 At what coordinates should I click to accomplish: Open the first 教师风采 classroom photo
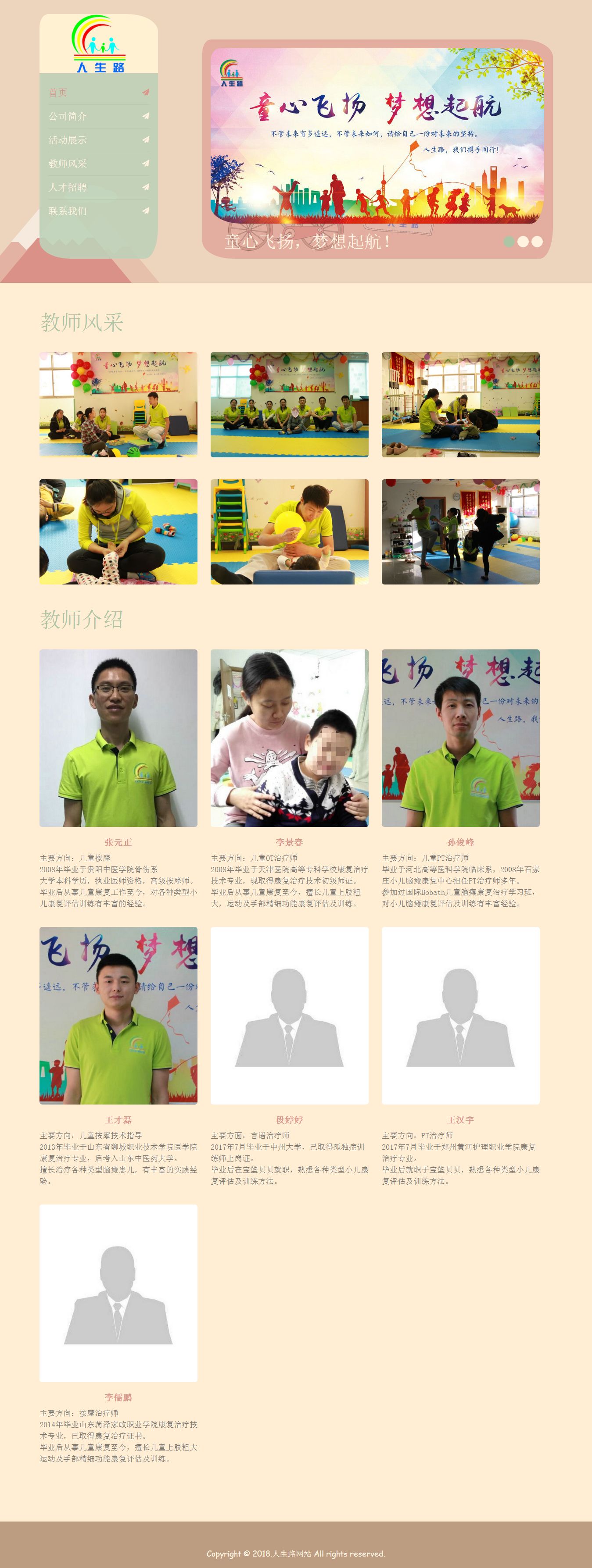pyautogui.click(x=118, y=404)
